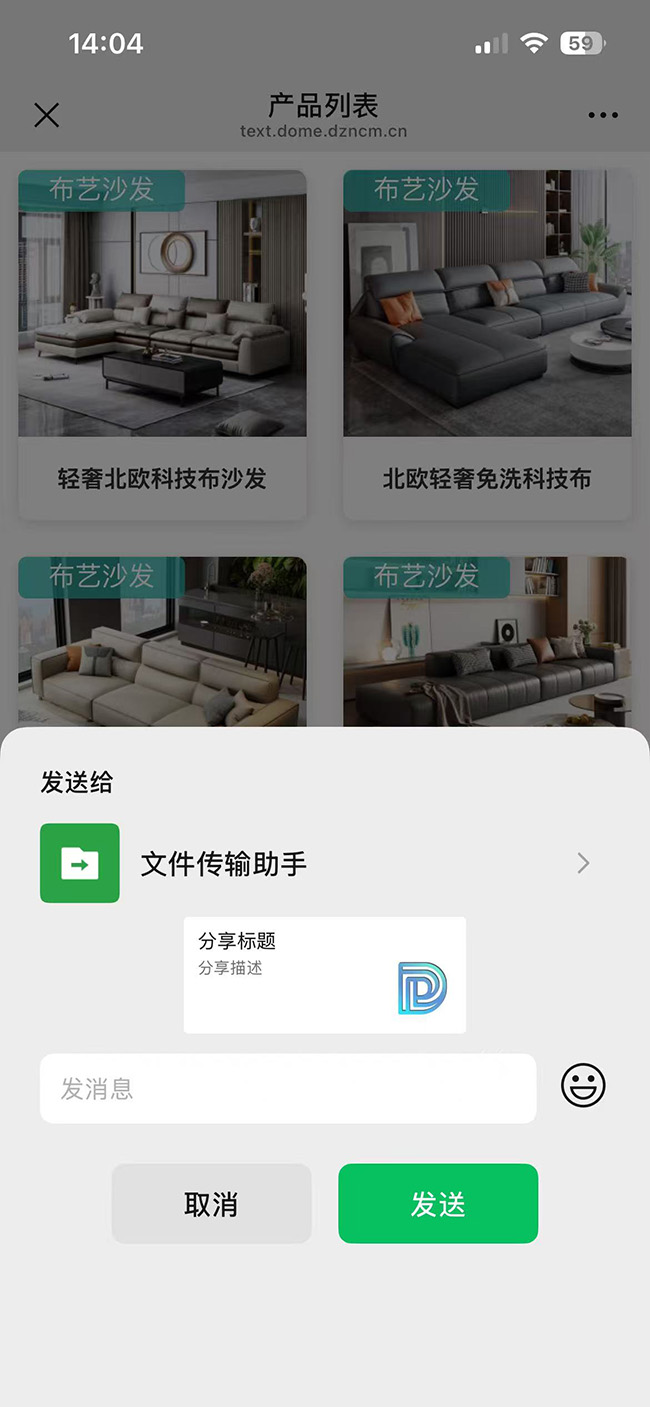Image resolution: width=650 pixels, height=1407 pixels.
Task: Cancel sharing with 取消
Action: click(x=211, y=1203)
